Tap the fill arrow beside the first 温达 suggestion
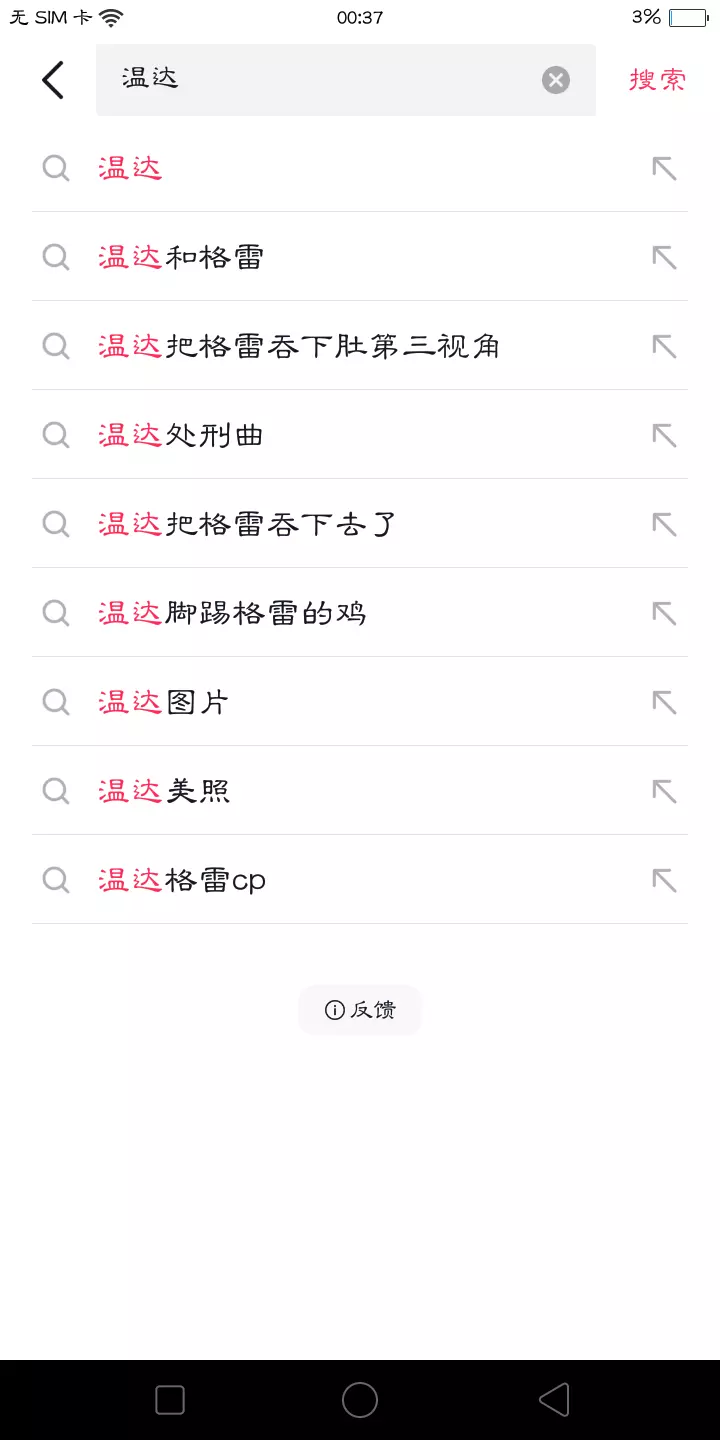 click(664, 168)
